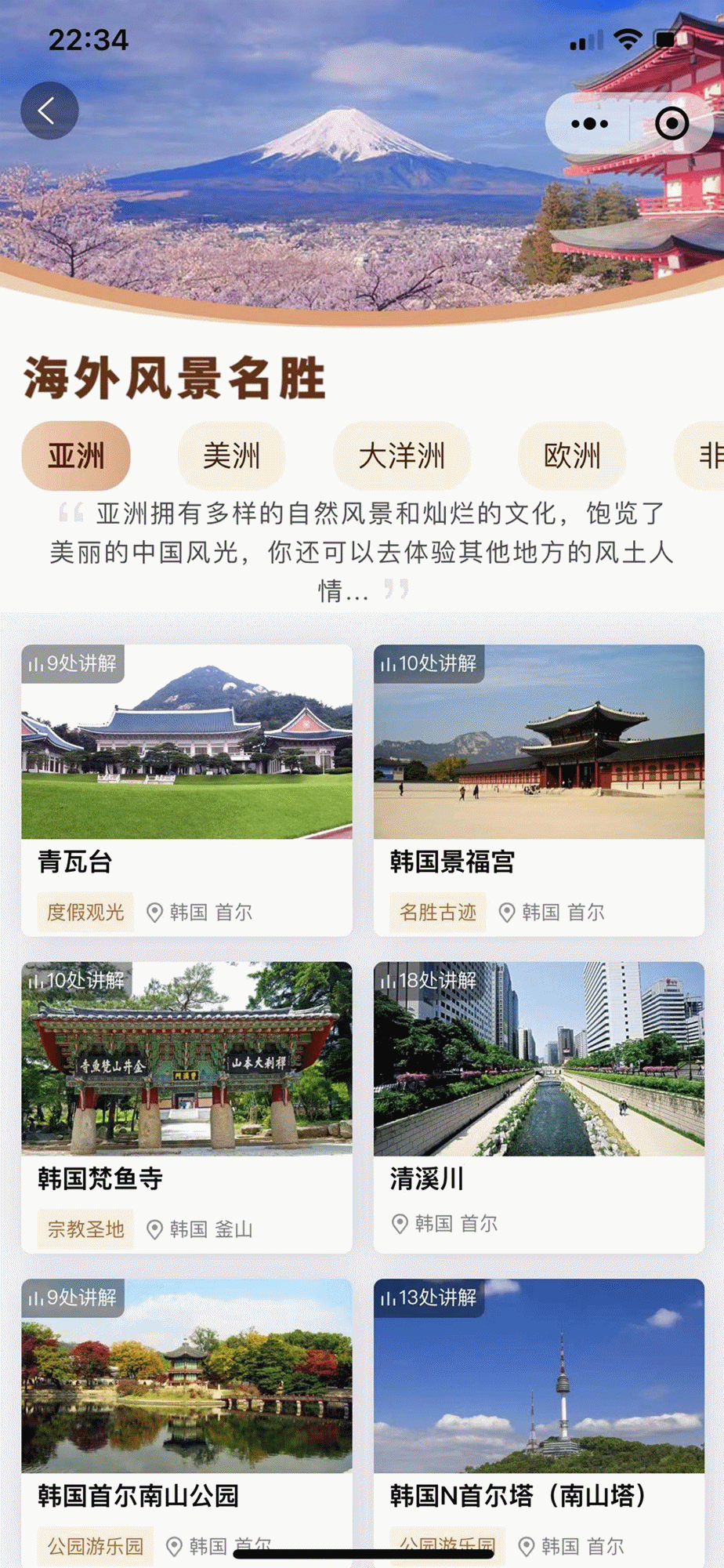Open the 韩国景福宫 card
The image size is (724, 1568).
[x=539, y=789]
